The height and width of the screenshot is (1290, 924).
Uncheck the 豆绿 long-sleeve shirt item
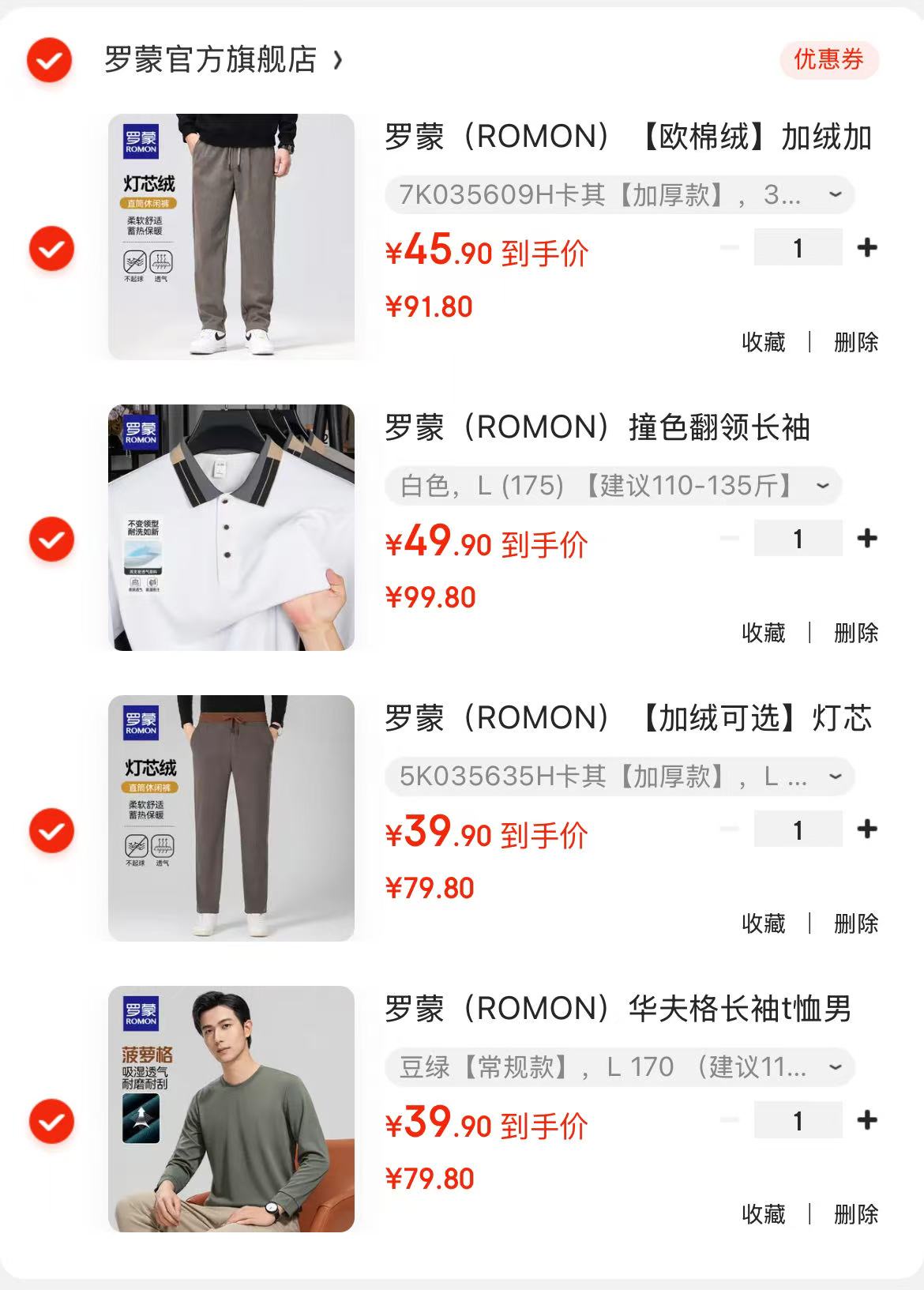pyautogui.click(x=51, y=1122)
